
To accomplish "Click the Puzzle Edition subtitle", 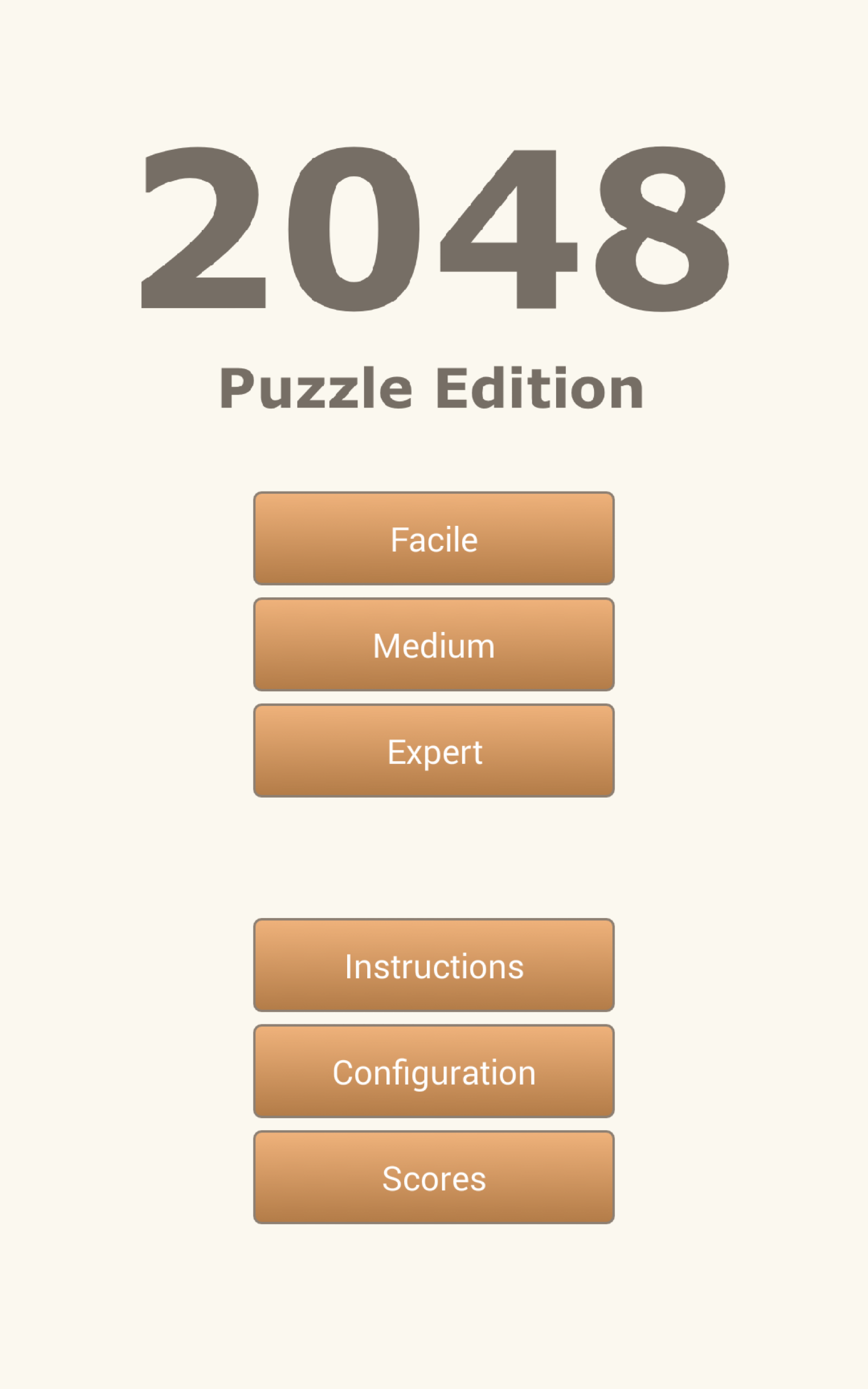I will 433,387.
